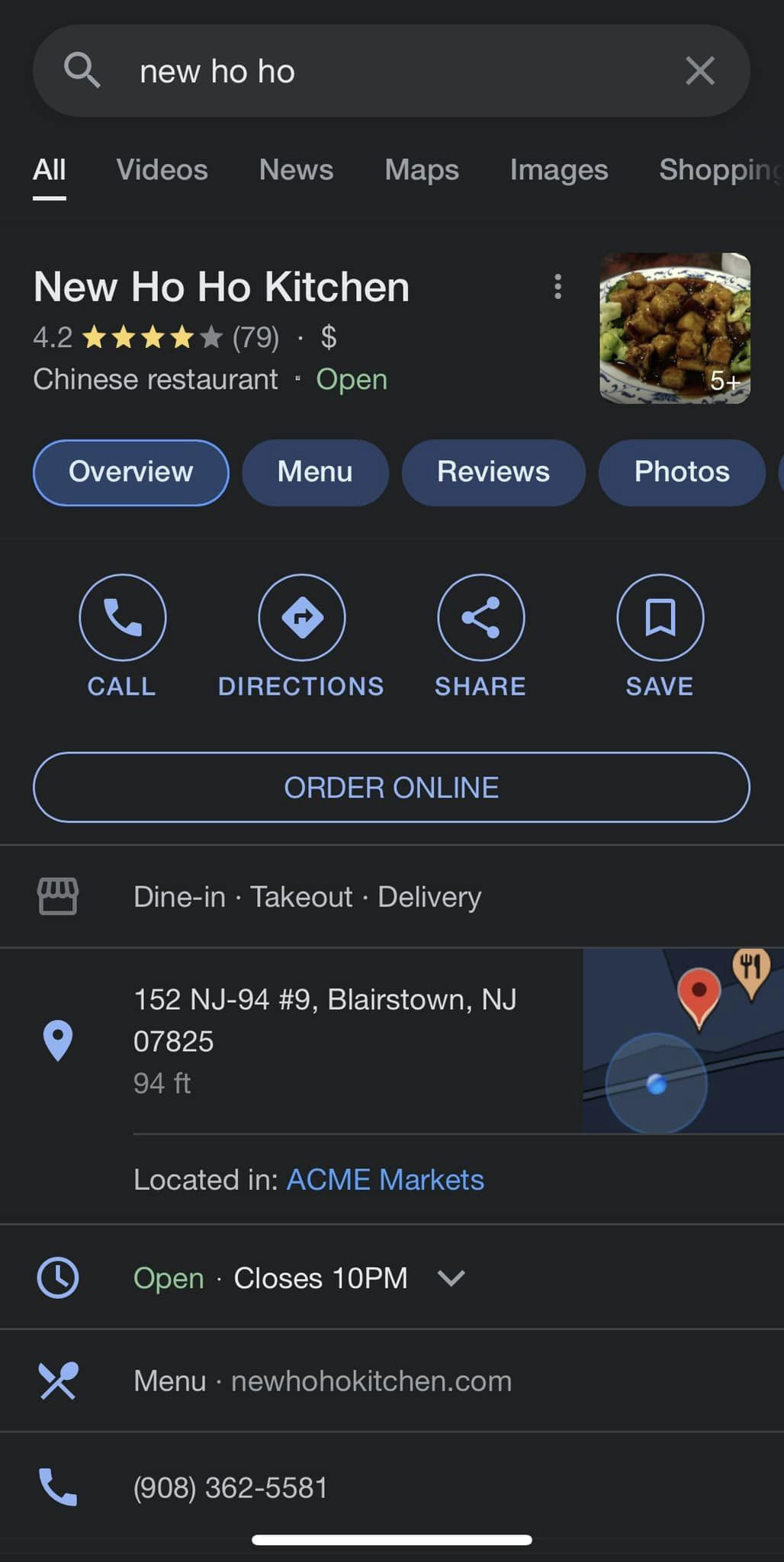Open the map preview of the address
Image resolution: width=784 pixels, height=1562 pixels.
pos(683,1040)
